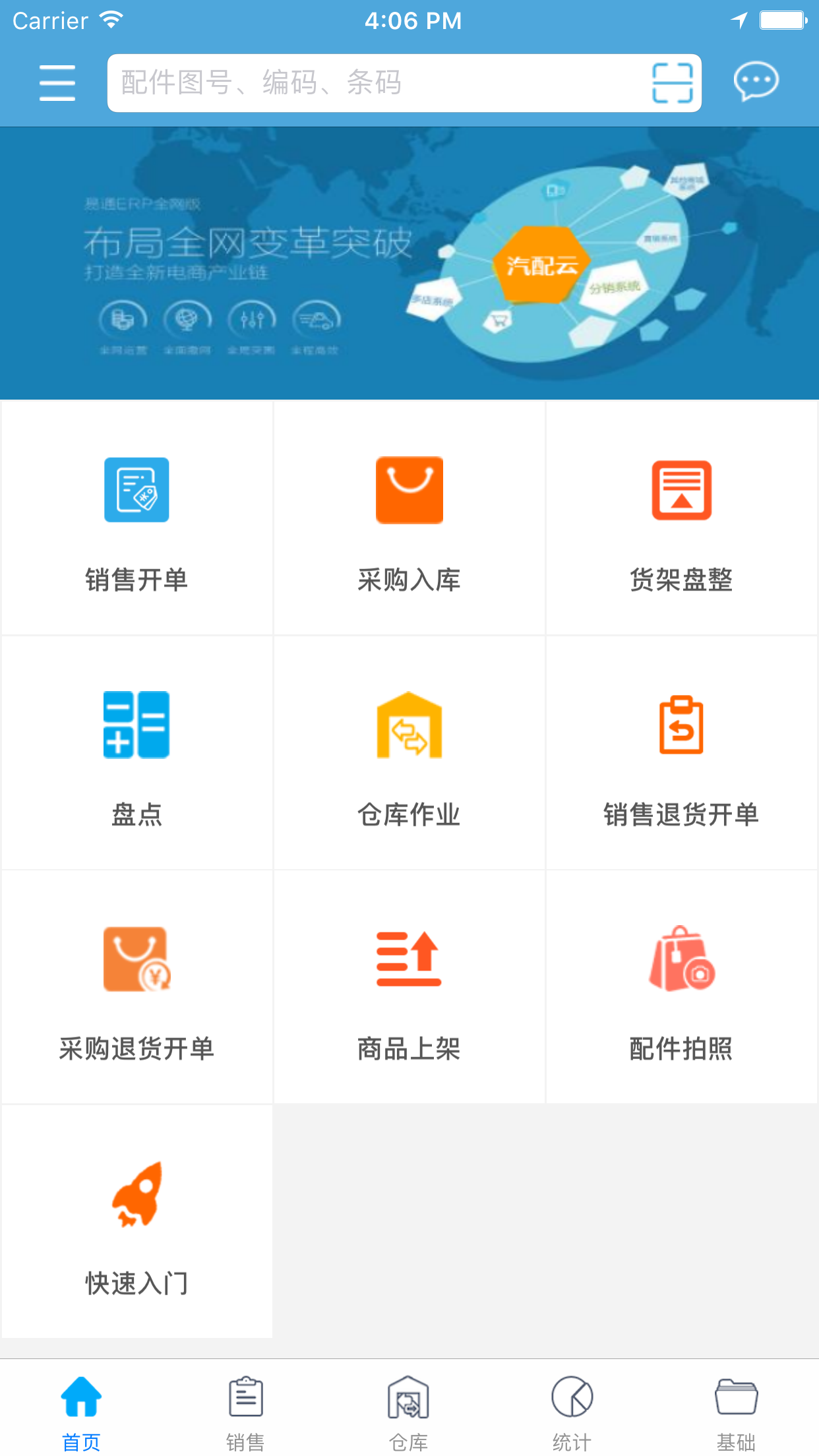
Task: Open 商品上架 product shelving
Action: click(x=409, y=987)
